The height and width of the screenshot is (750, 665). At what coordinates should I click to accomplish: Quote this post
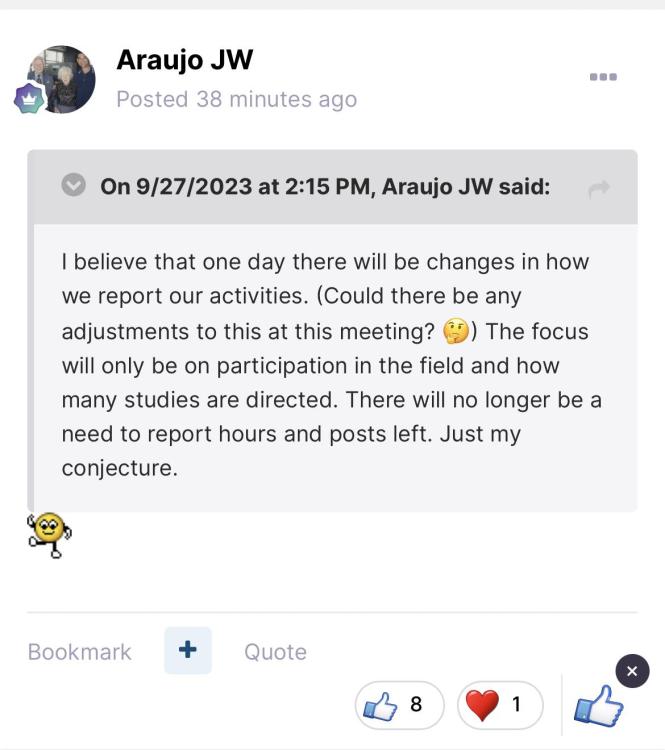coord(275,652)
